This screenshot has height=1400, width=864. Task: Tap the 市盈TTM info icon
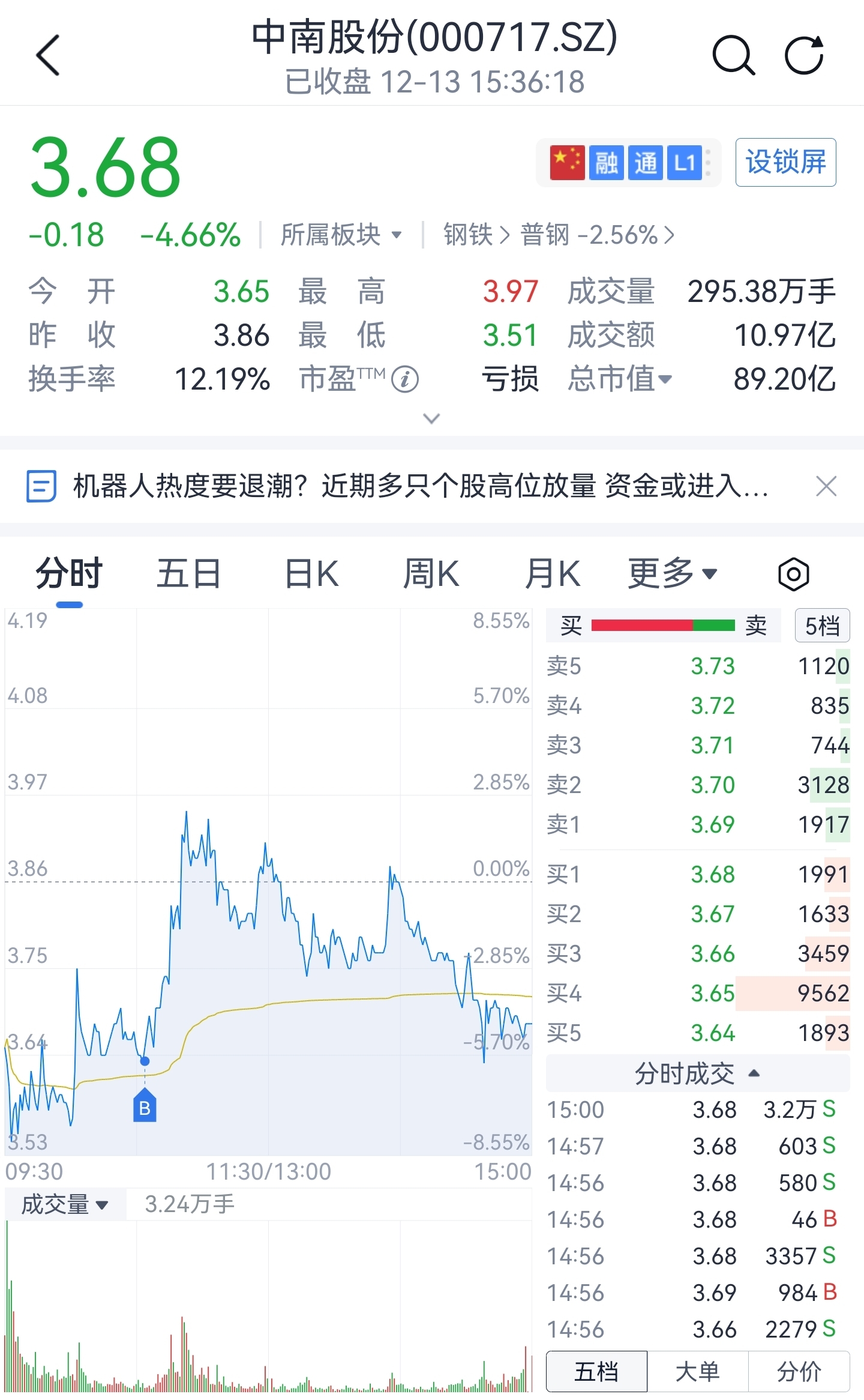tap(405, 379)
